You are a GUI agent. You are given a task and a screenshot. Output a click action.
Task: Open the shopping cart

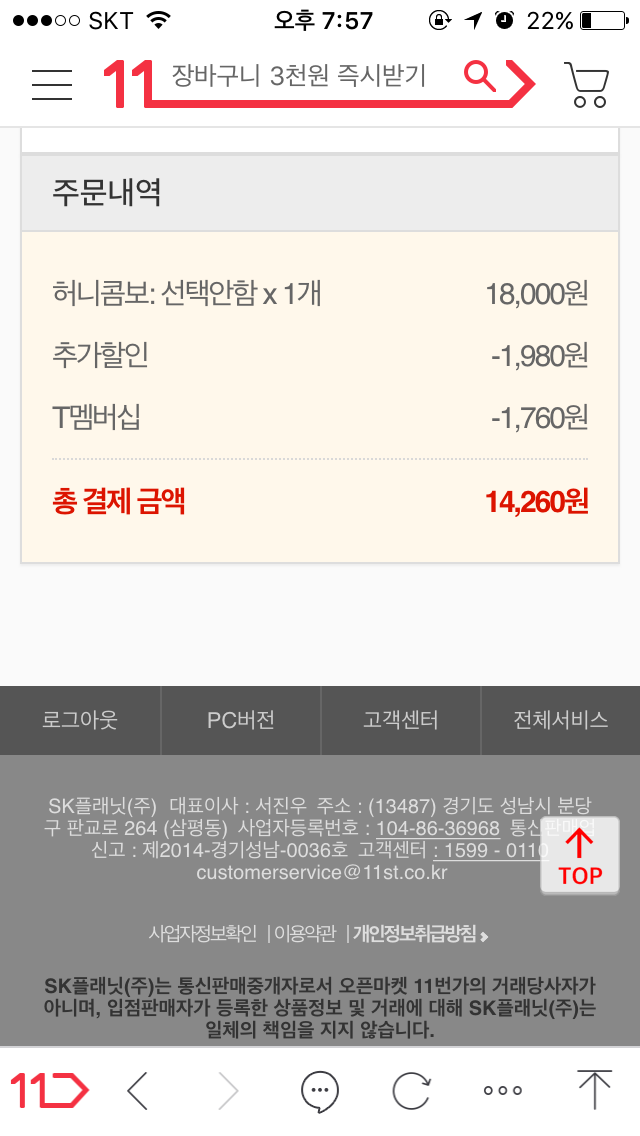[x=586, y=84]
